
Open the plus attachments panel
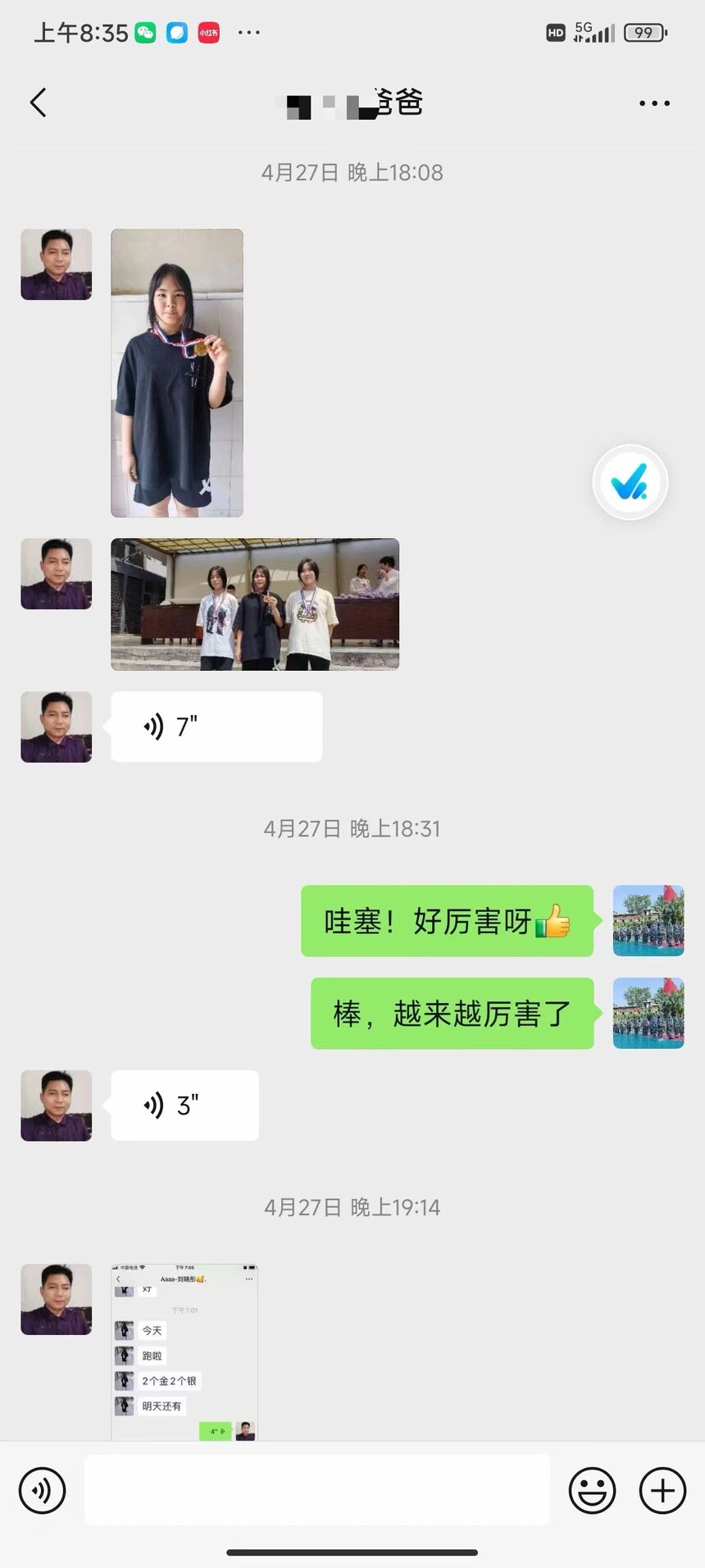[662, 1490]
